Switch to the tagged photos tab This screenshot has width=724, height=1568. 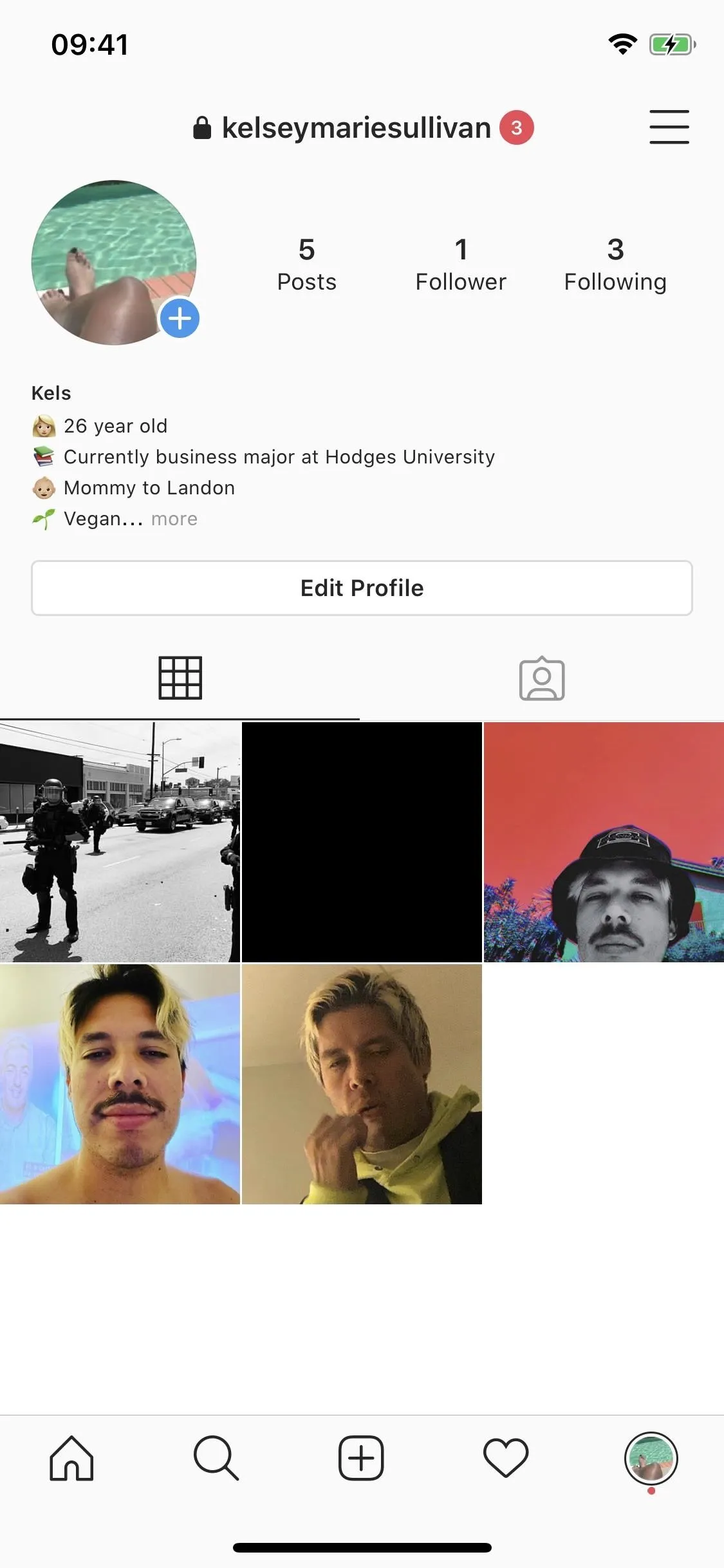tap(542, 678)
